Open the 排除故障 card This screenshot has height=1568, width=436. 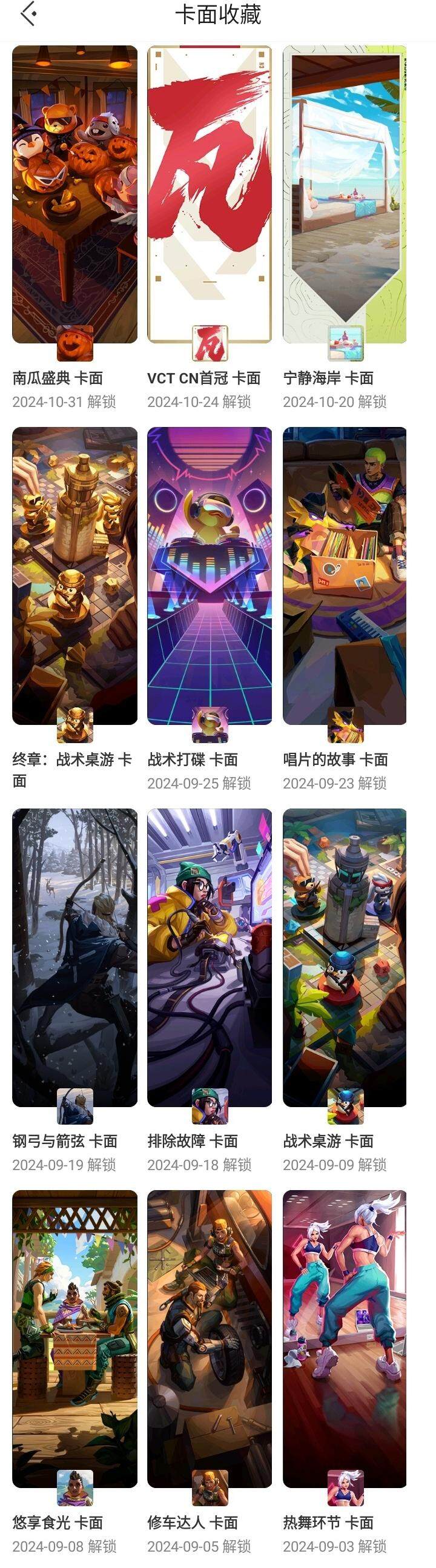click(x=210, y=957)
